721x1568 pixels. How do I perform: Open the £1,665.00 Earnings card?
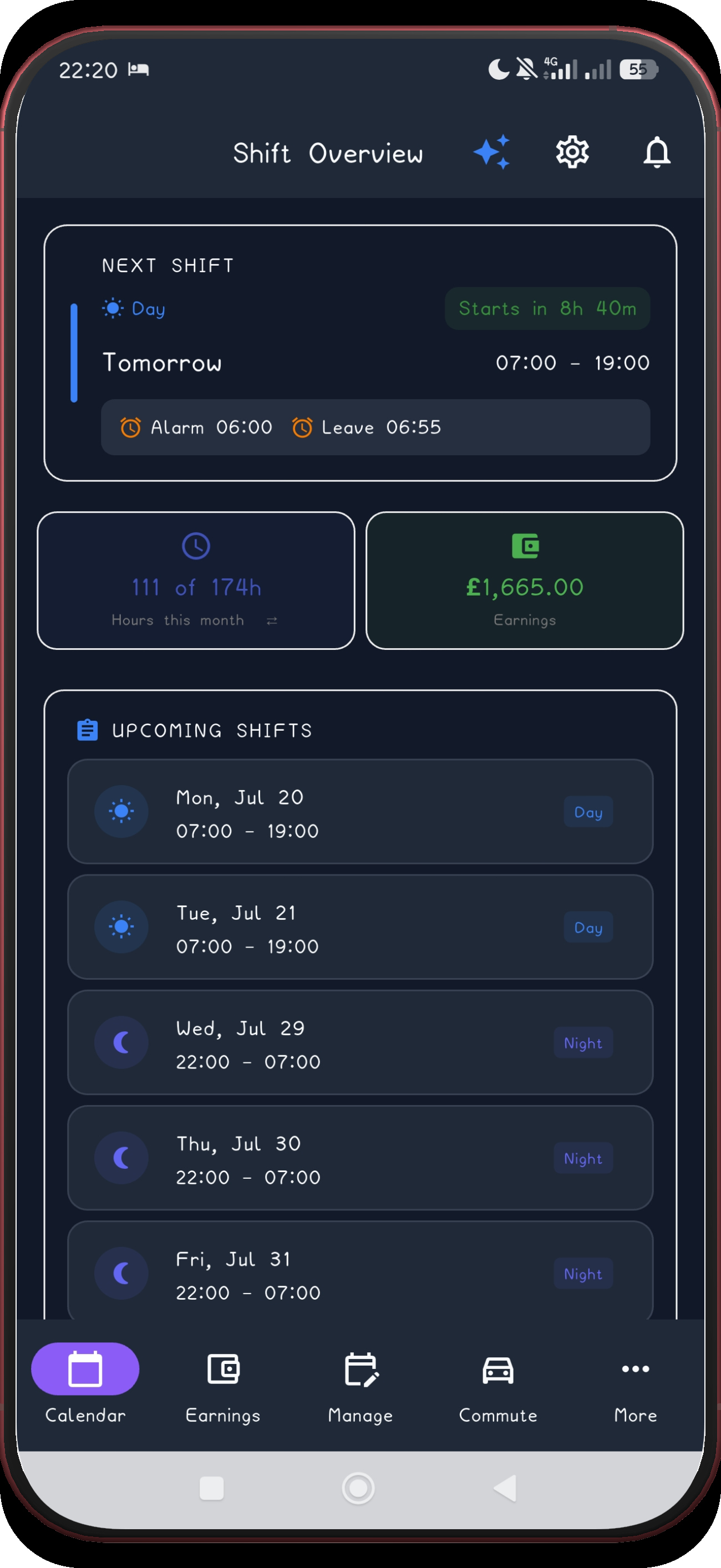click(x=524, y=581)
